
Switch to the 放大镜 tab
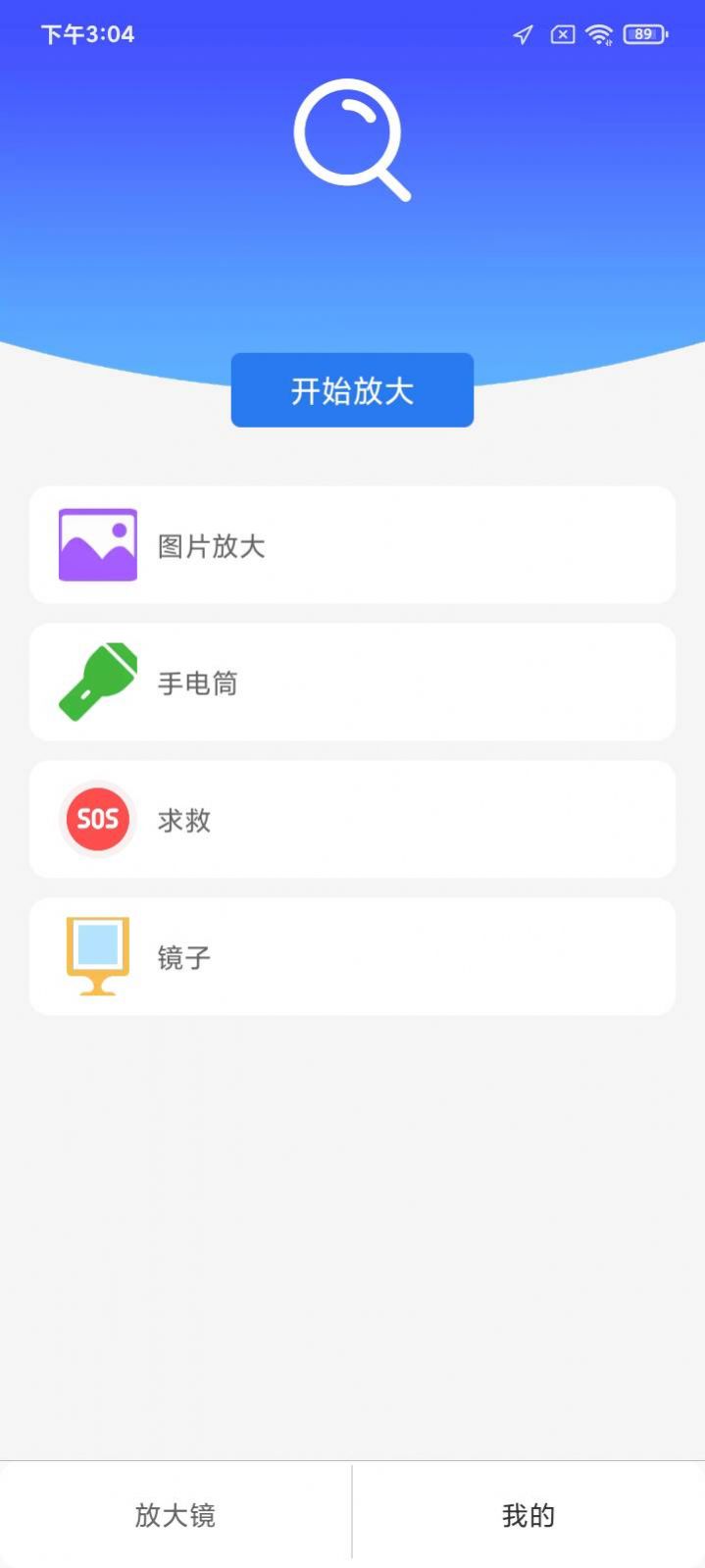(x=176, y=1515)
